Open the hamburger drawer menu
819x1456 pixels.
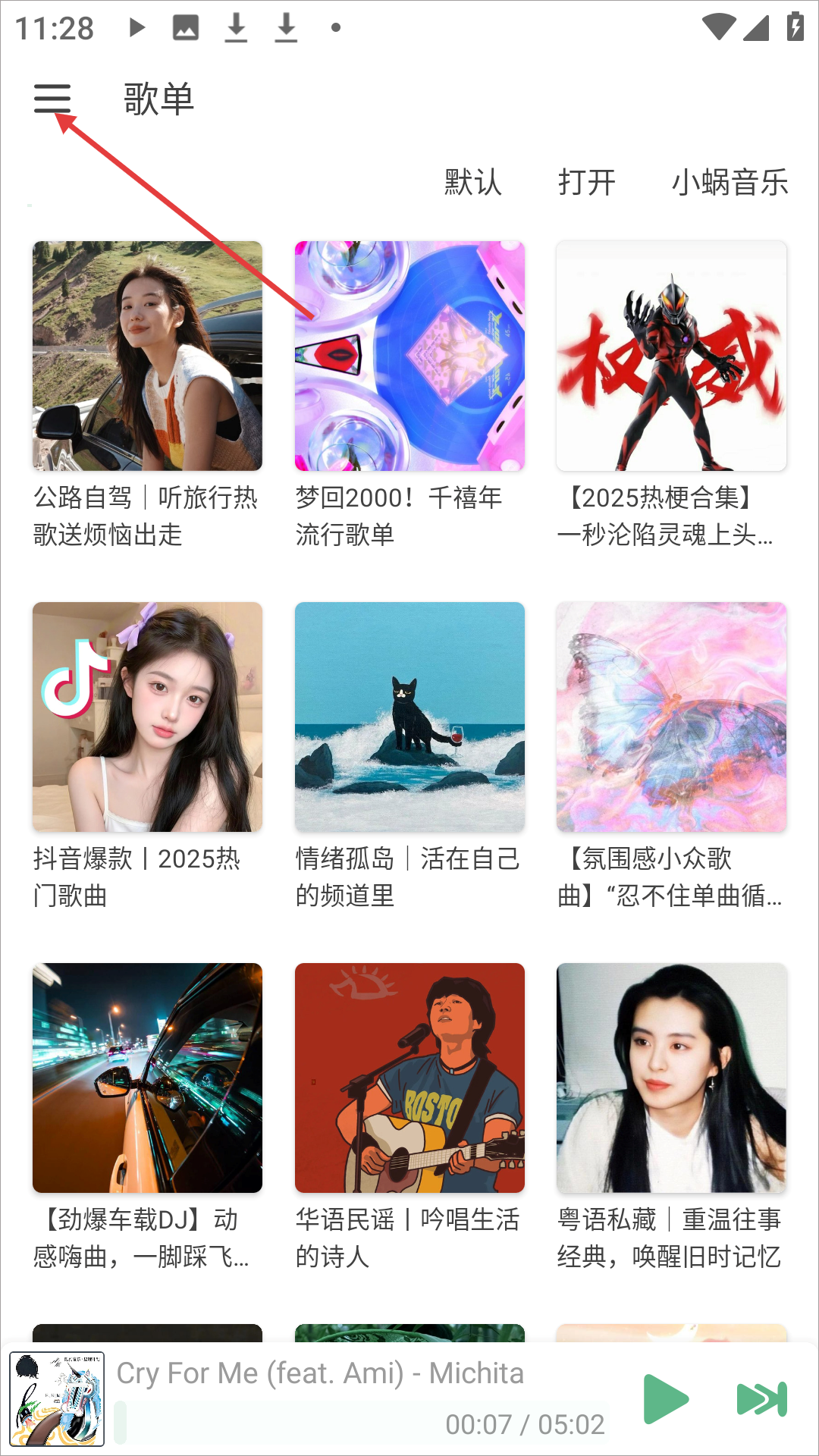(52, 99)
